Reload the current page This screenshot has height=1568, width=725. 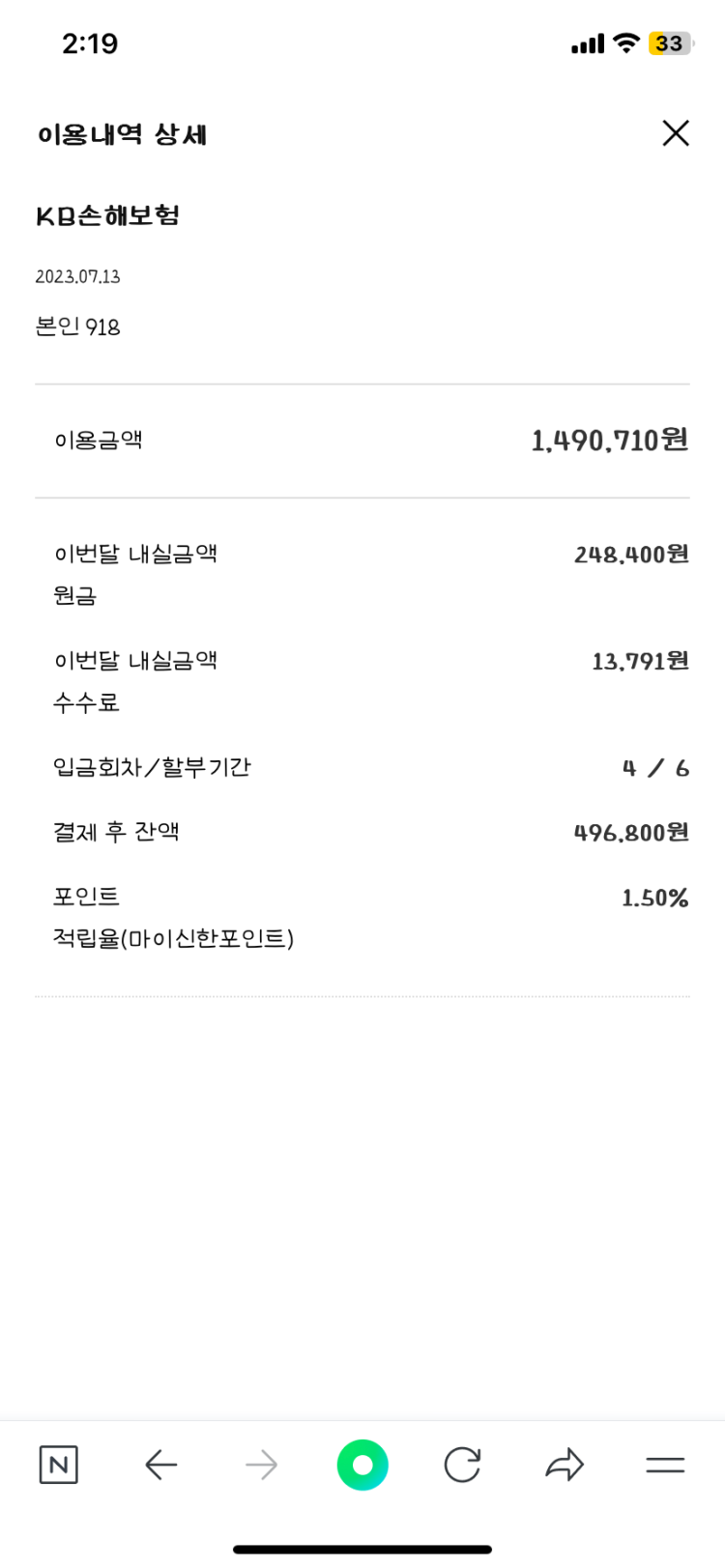[462, 1465]
